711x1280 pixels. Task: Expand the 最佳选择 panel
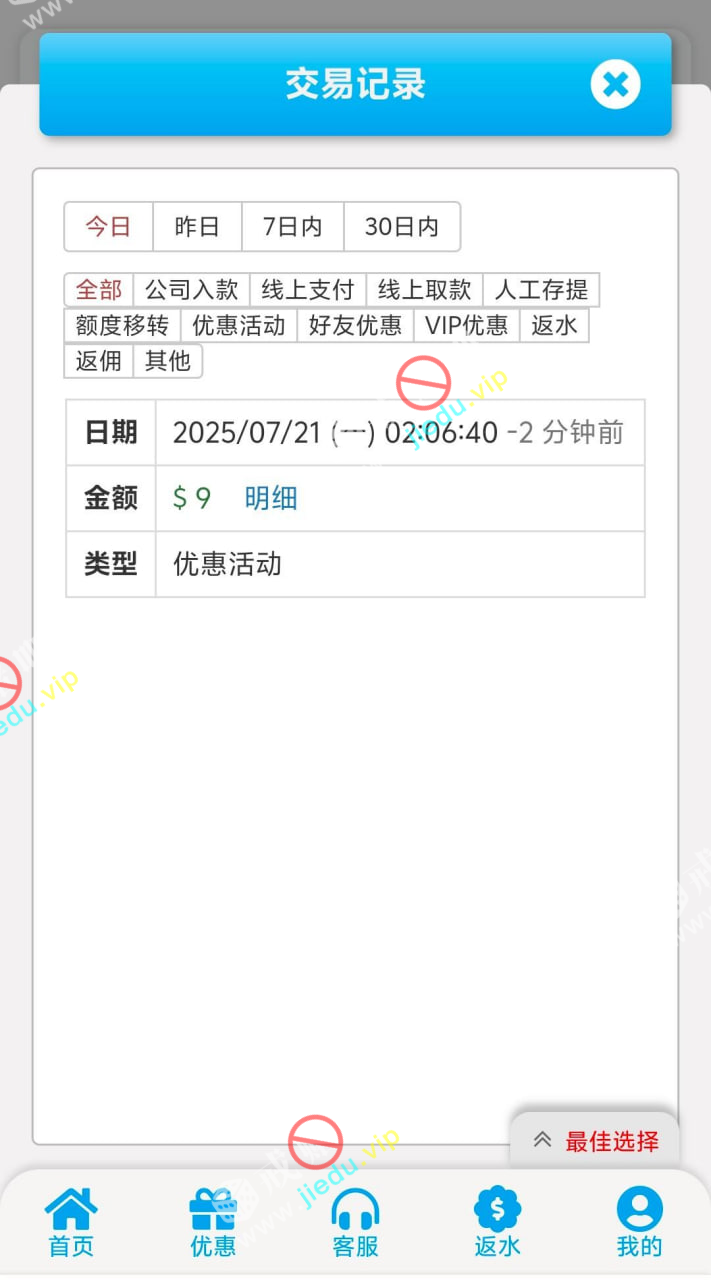pyautogui.click(x=596, y=1141)
